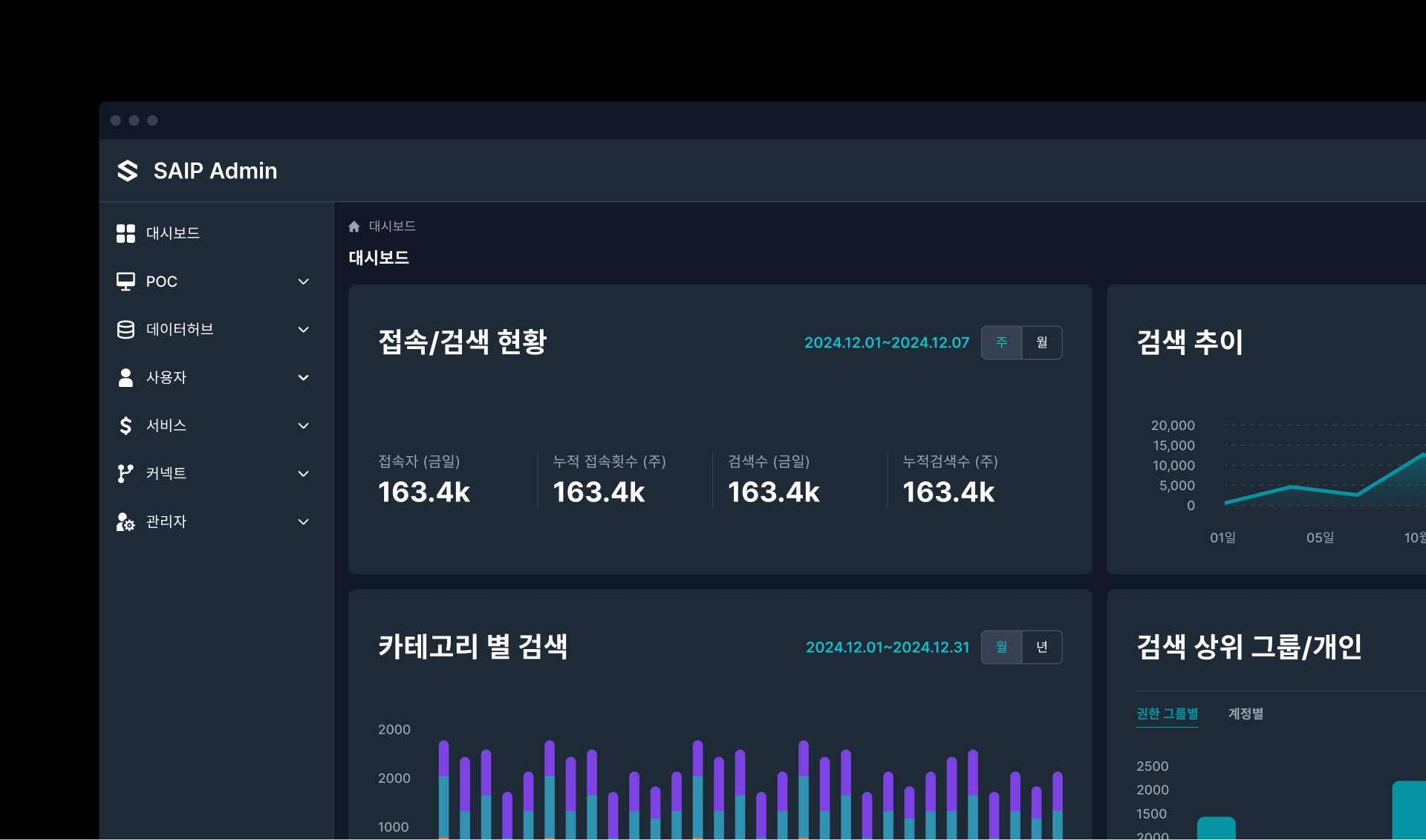
Task: Expand the 사용자 menu
Action: (215, 377)
